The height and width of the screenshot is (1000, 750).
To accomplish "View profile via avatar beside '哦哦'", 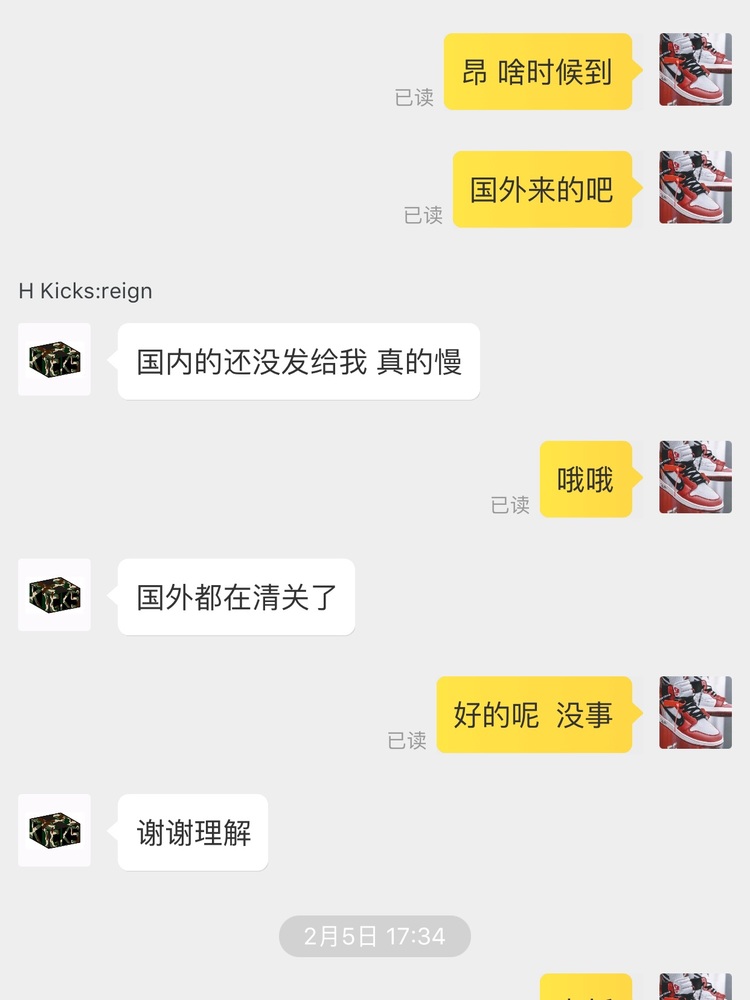I will point(695,477).
